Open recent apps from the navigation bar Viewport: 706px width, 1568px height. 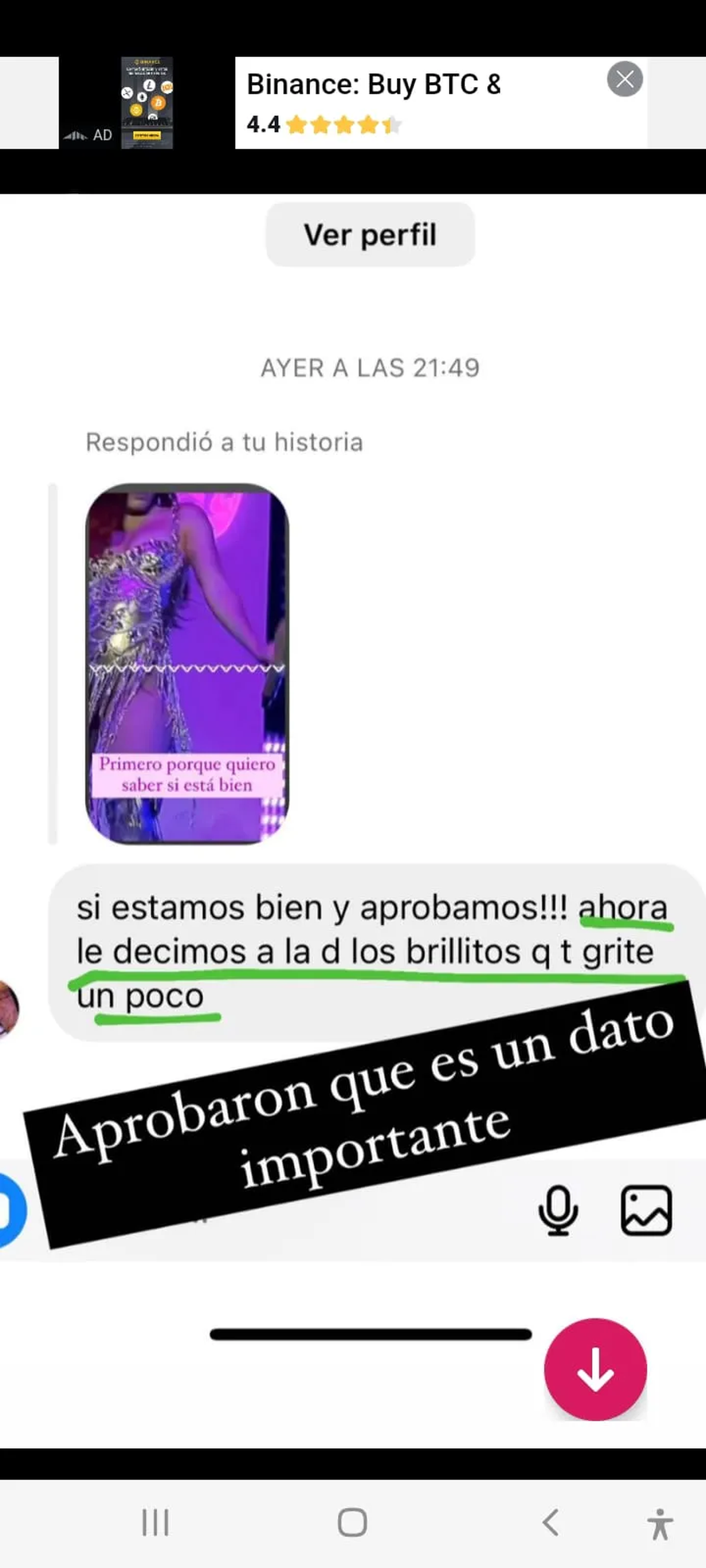click(155, 1522)
